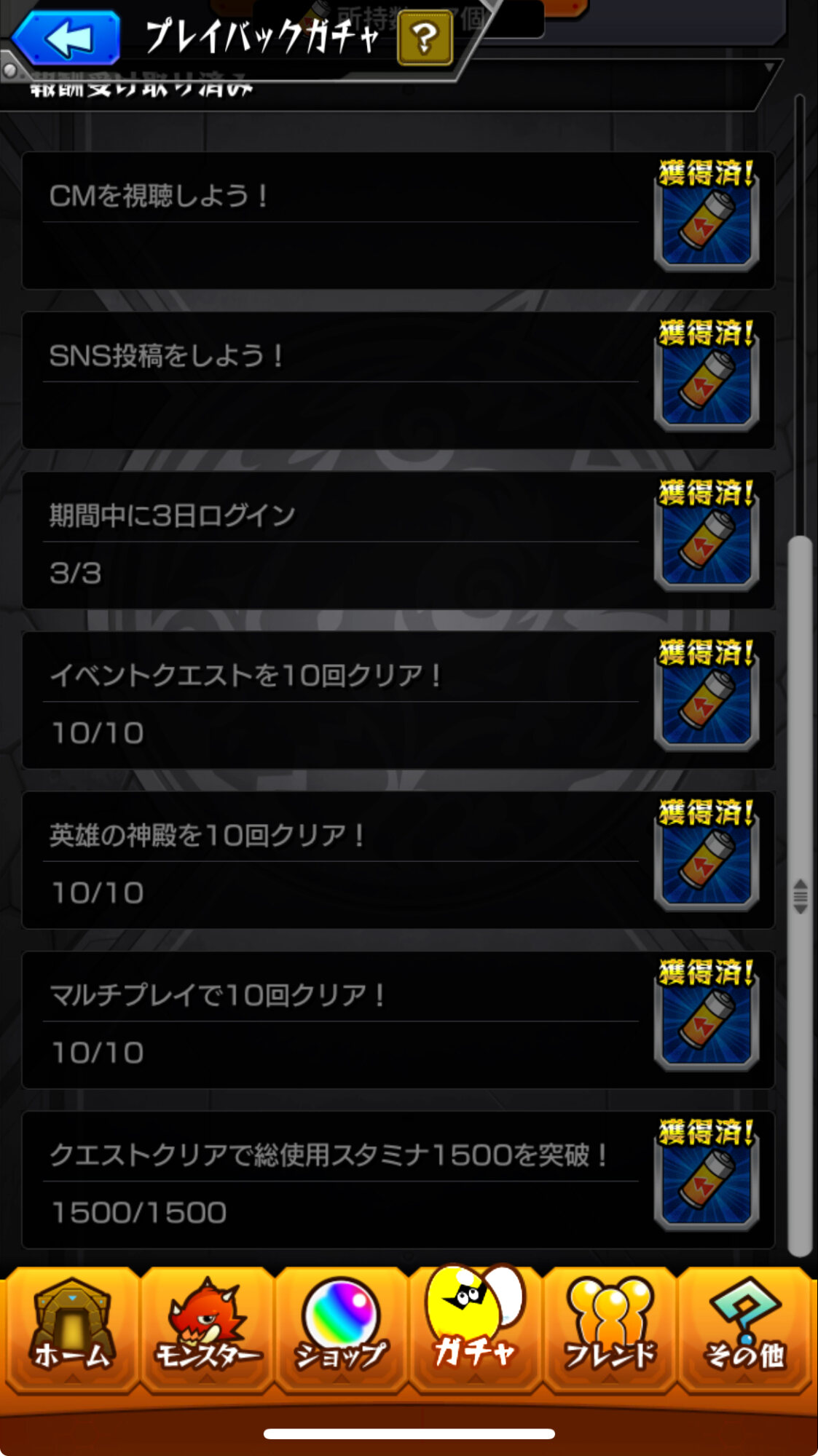The image size is (818, 1456).
Task: Tap the scrollbar handle beside the mission list
Action: point(801,895)
